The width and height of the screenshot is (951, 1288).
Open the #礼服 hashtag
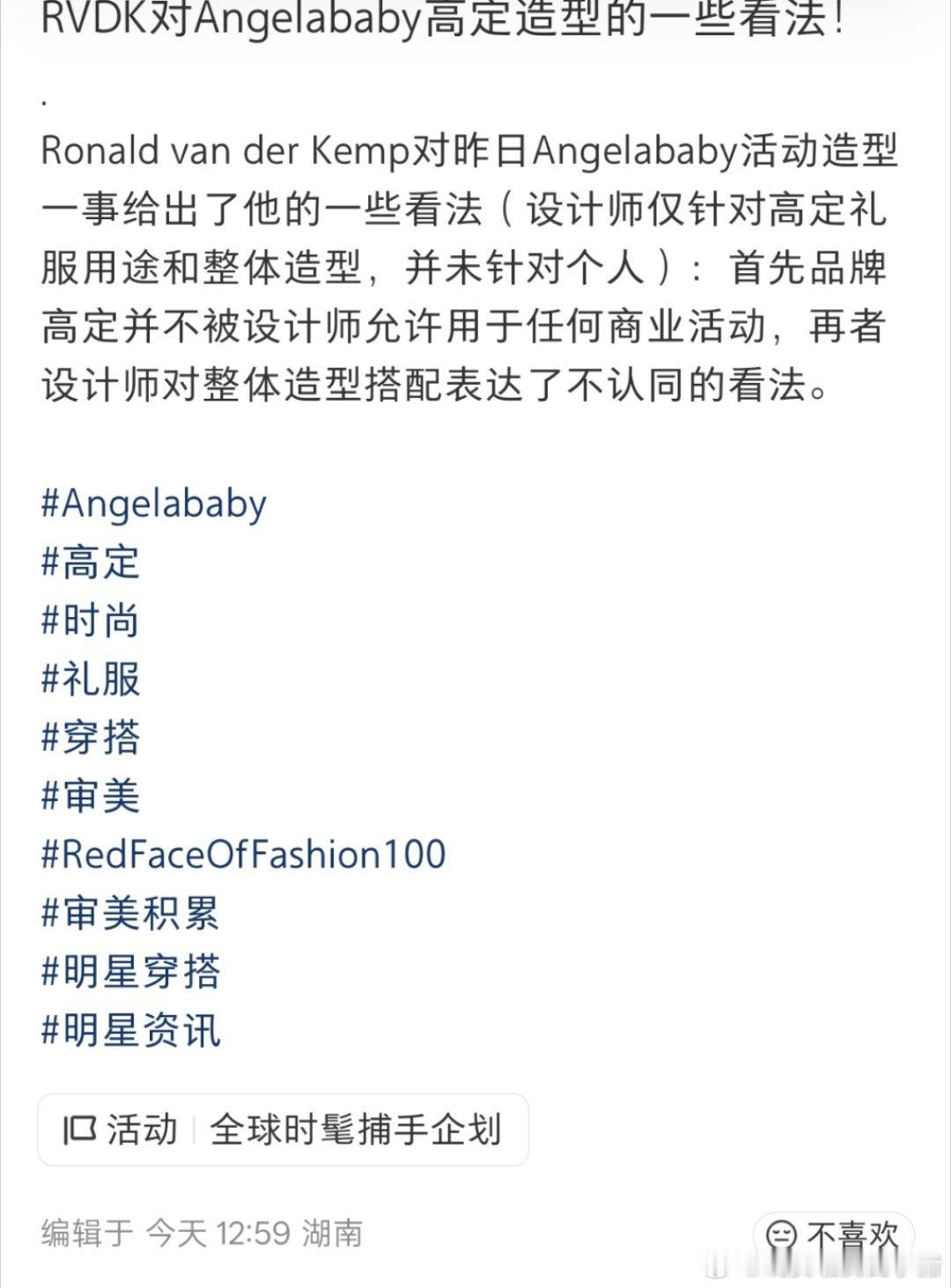click(88, 680)
